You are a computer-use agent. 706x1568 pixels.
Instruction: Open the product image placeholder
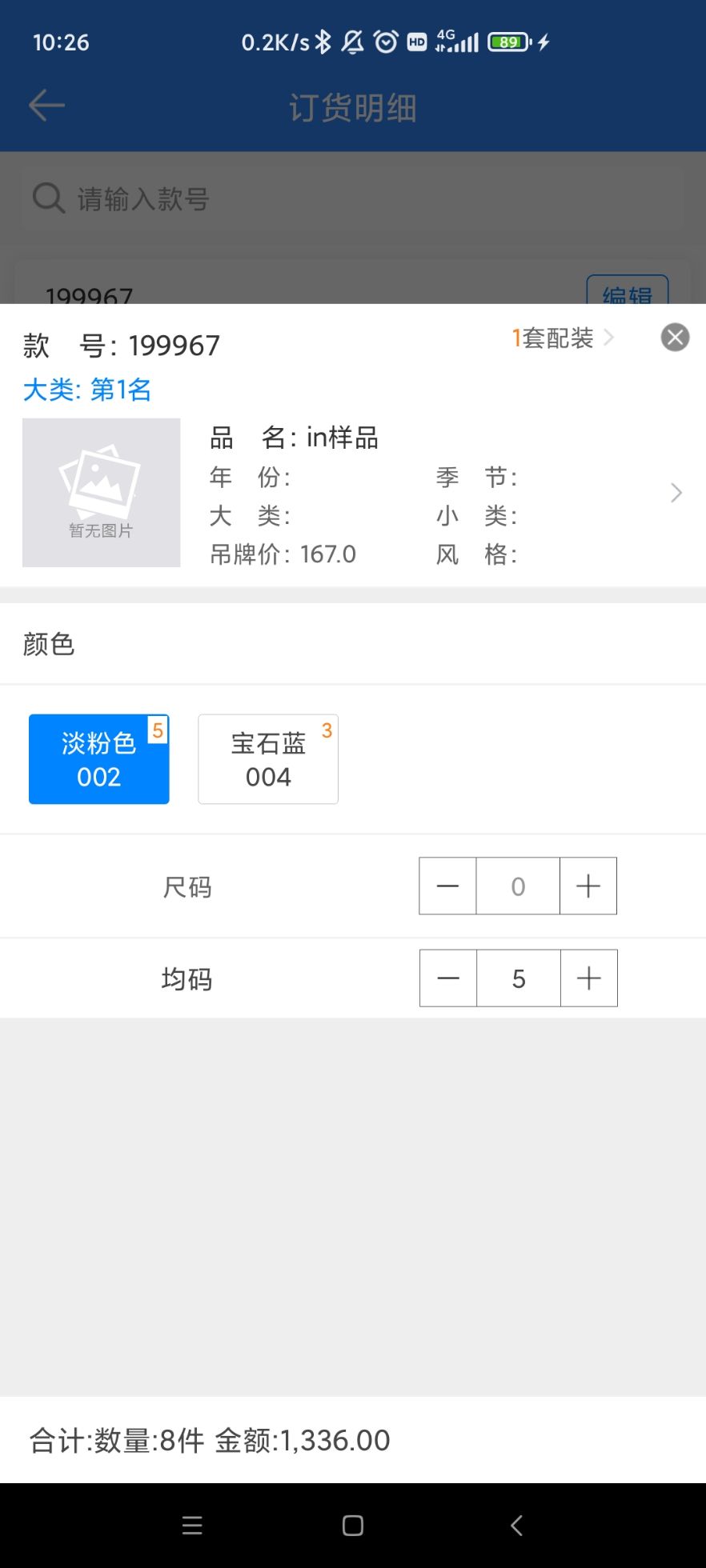(x=102, y=493)
